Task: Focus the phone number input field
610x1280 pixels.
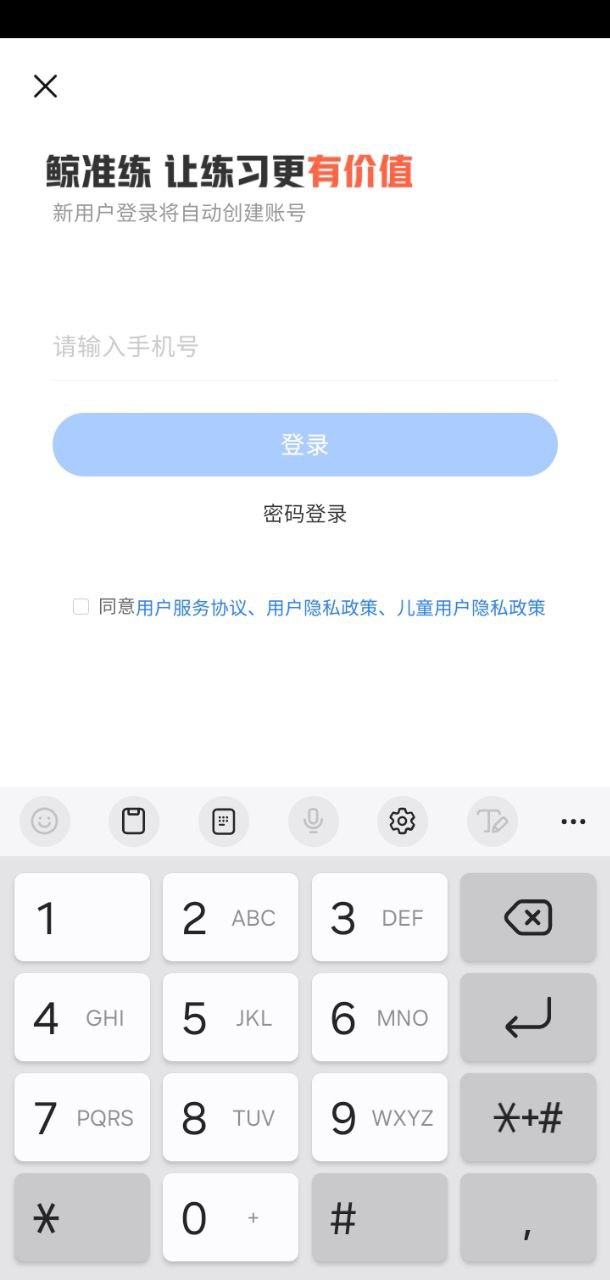Action: tap(304, 347)
